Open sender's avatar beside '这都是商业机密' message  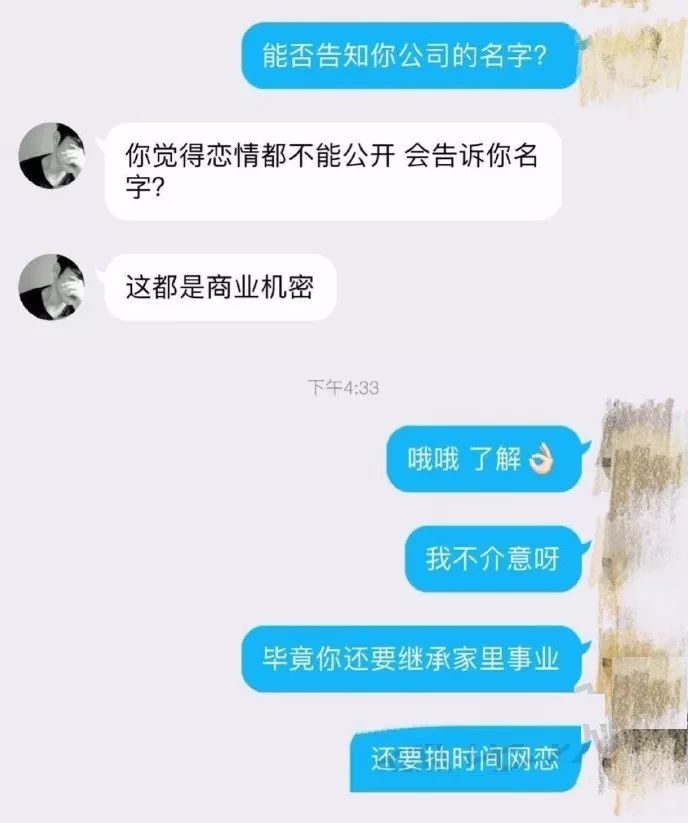click(x=52, y=287)
